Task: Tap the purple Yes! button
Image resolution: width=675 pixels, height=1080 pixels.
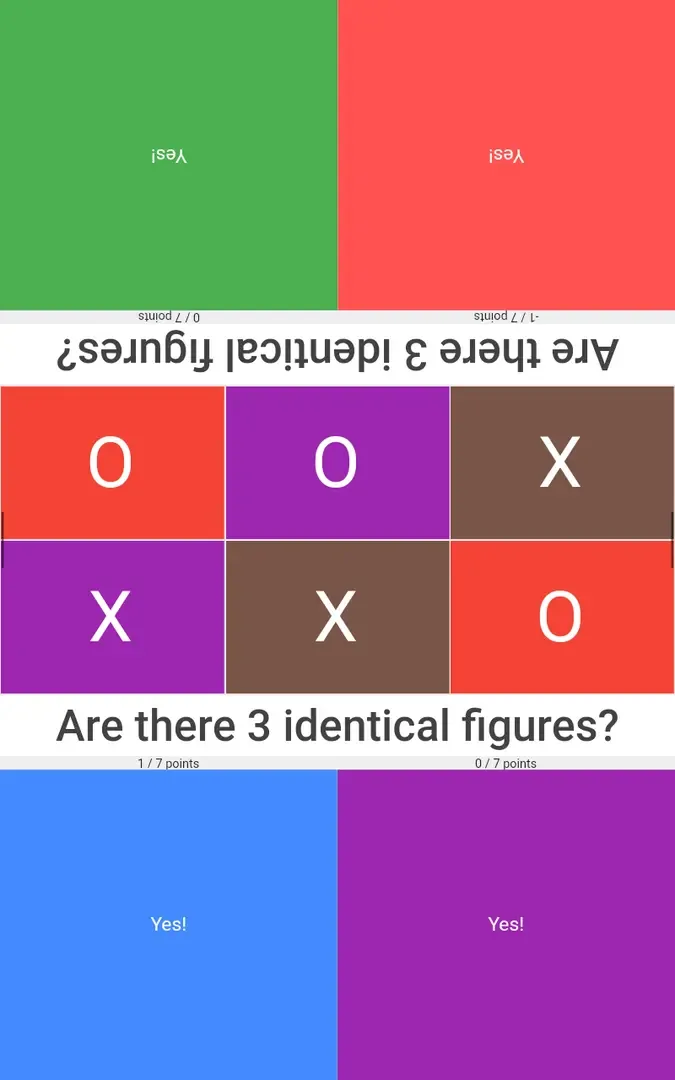Action: pos(506,924)
